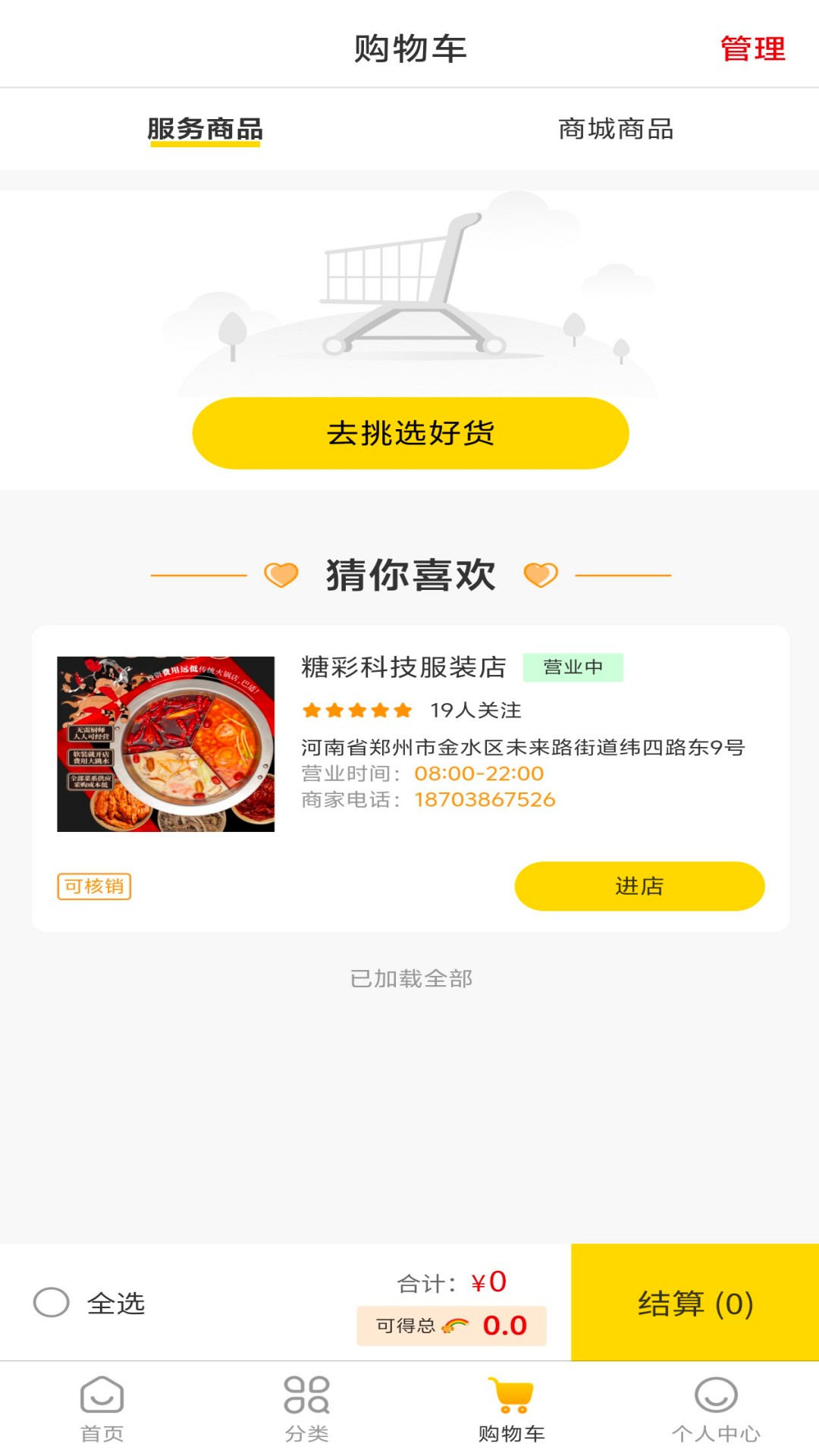Viewport: 819px width, 1456px height.
Task: Select the 服务商品 tab
Action: point(203,129)
